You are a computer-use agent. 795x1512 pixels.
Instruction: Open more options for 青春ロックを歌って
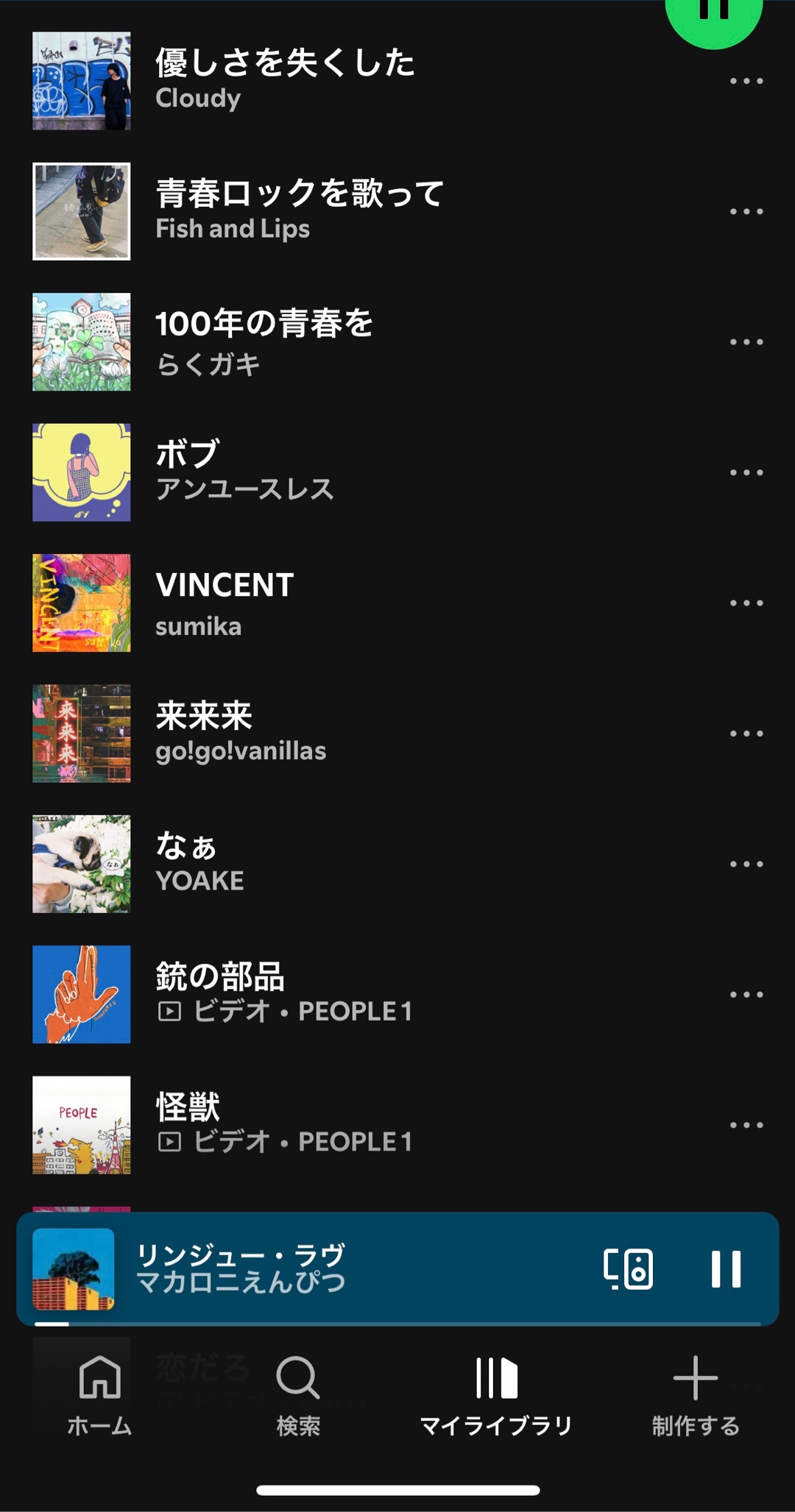point(746,212)
